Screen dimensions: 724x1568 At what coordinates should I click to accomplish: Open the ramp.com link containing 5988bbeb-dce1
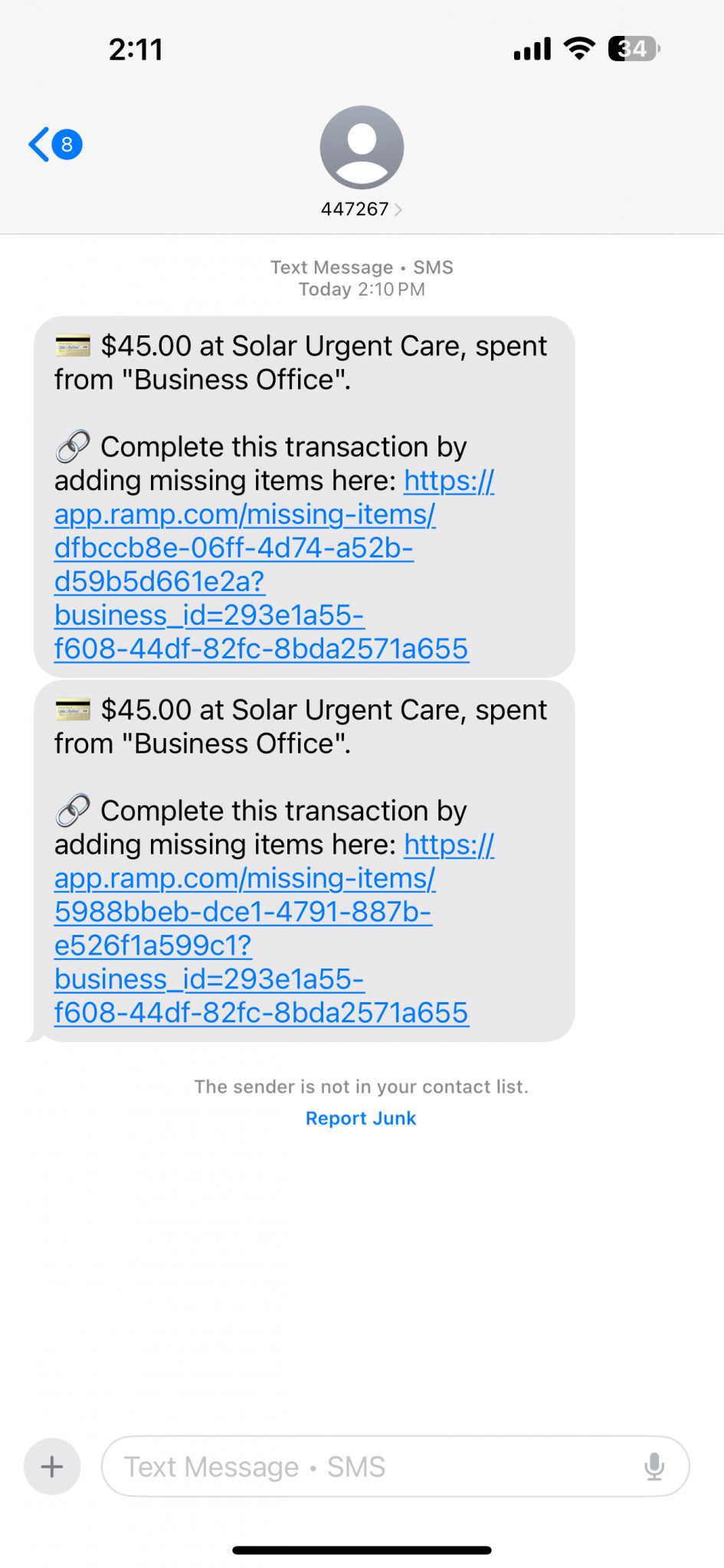pos(261,929)
